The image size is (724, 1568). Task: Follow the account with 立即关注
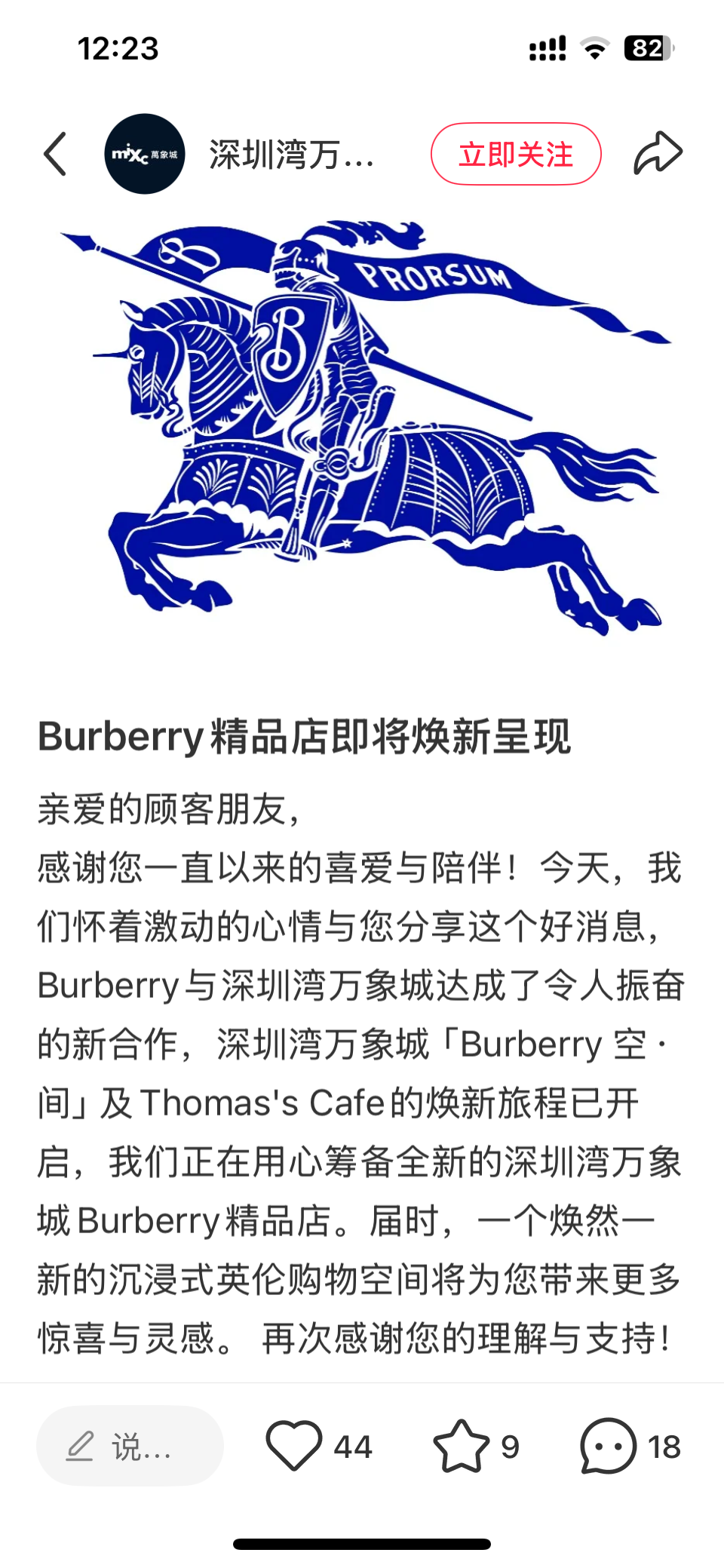pyautogui.click(x=516, y=154)
